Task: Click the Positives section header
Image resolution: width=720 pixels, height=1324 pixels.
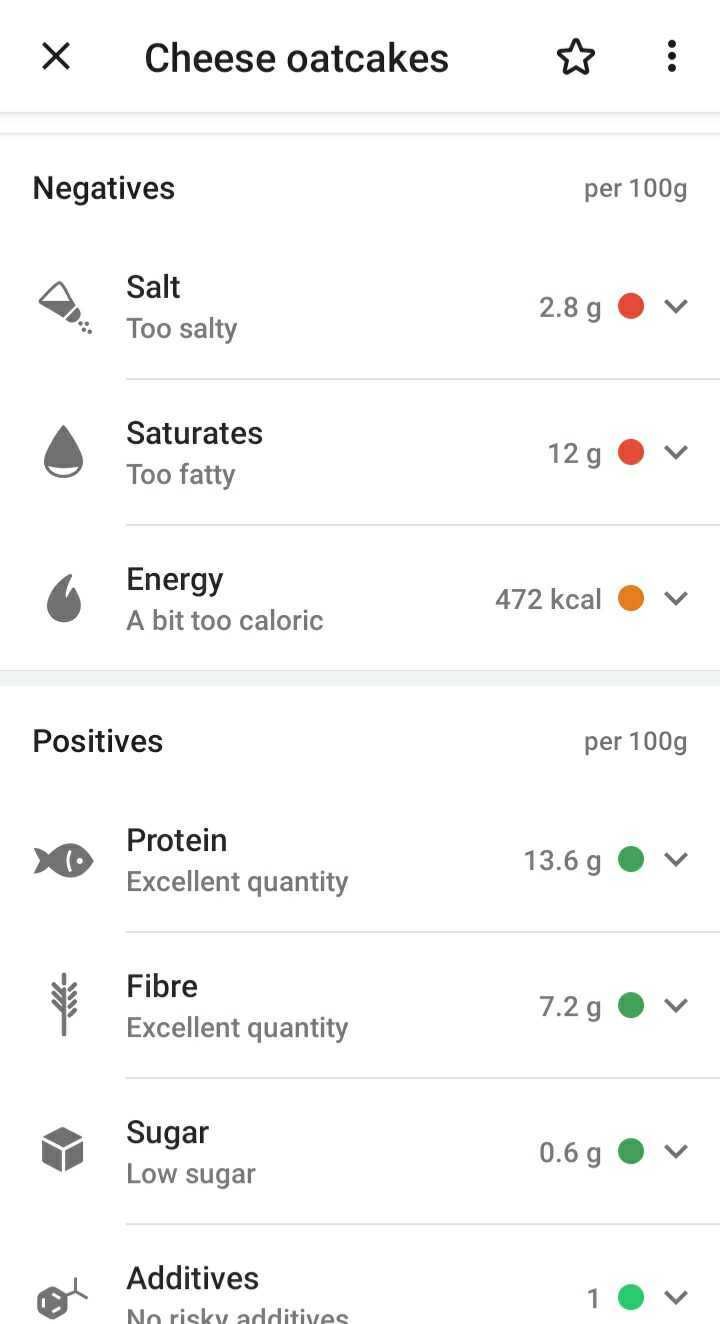Action: [97, 741]
